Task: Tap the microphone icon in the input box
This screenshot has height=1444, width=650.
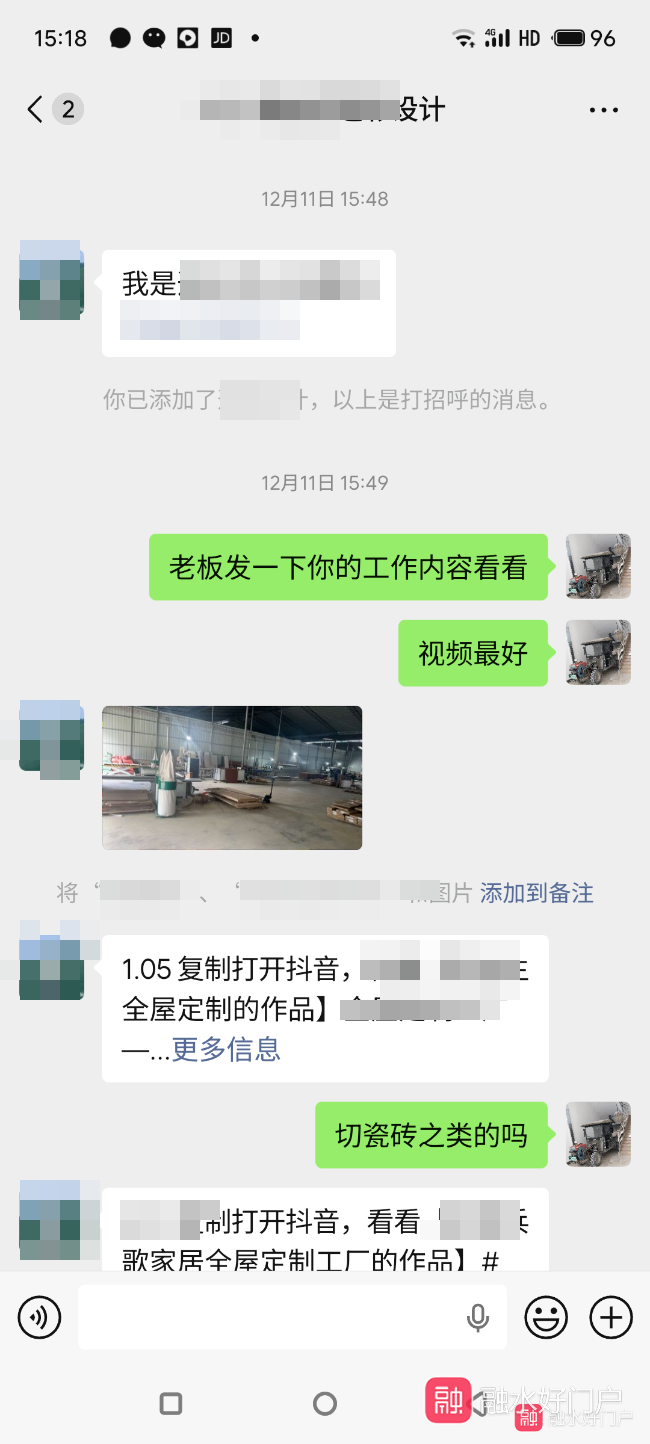Action: (478, 1318)
